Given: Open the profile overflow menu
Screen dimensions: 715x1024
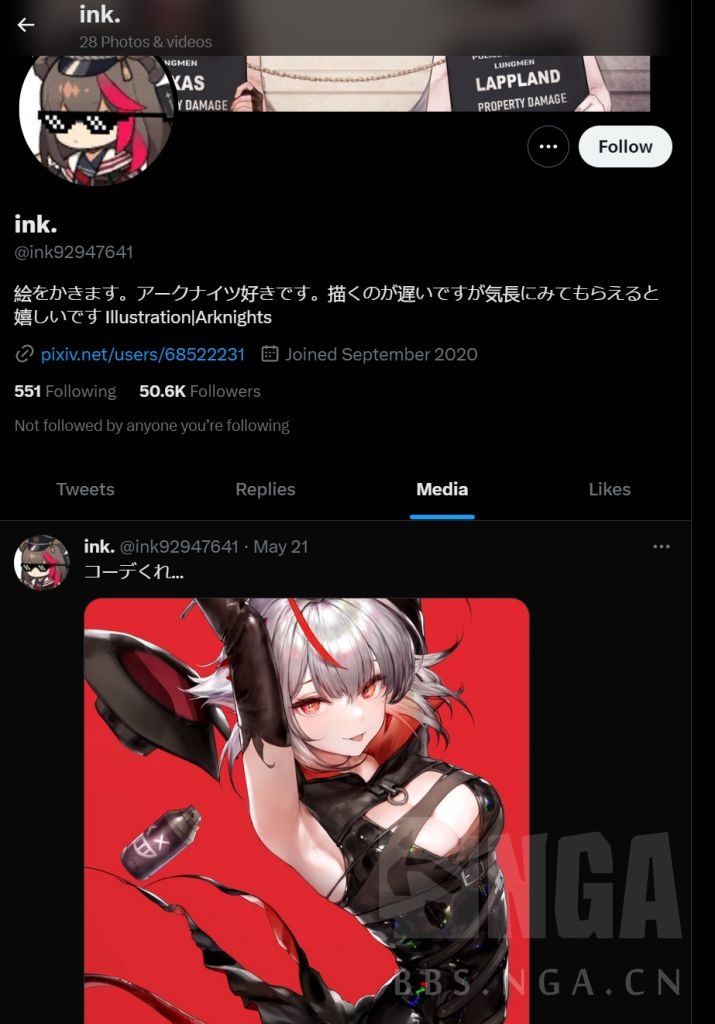Looking at the screenshot, I should (x=547, y=147).
